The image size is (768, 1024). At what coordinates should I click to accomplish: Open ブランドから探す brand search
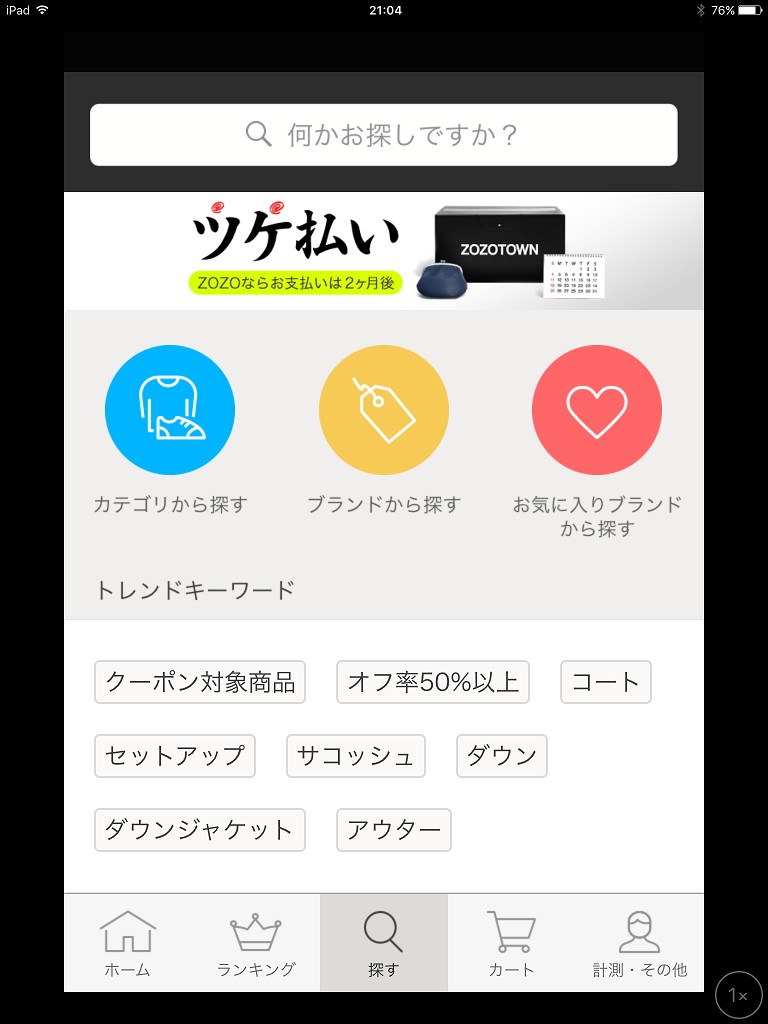pos(383,410)
